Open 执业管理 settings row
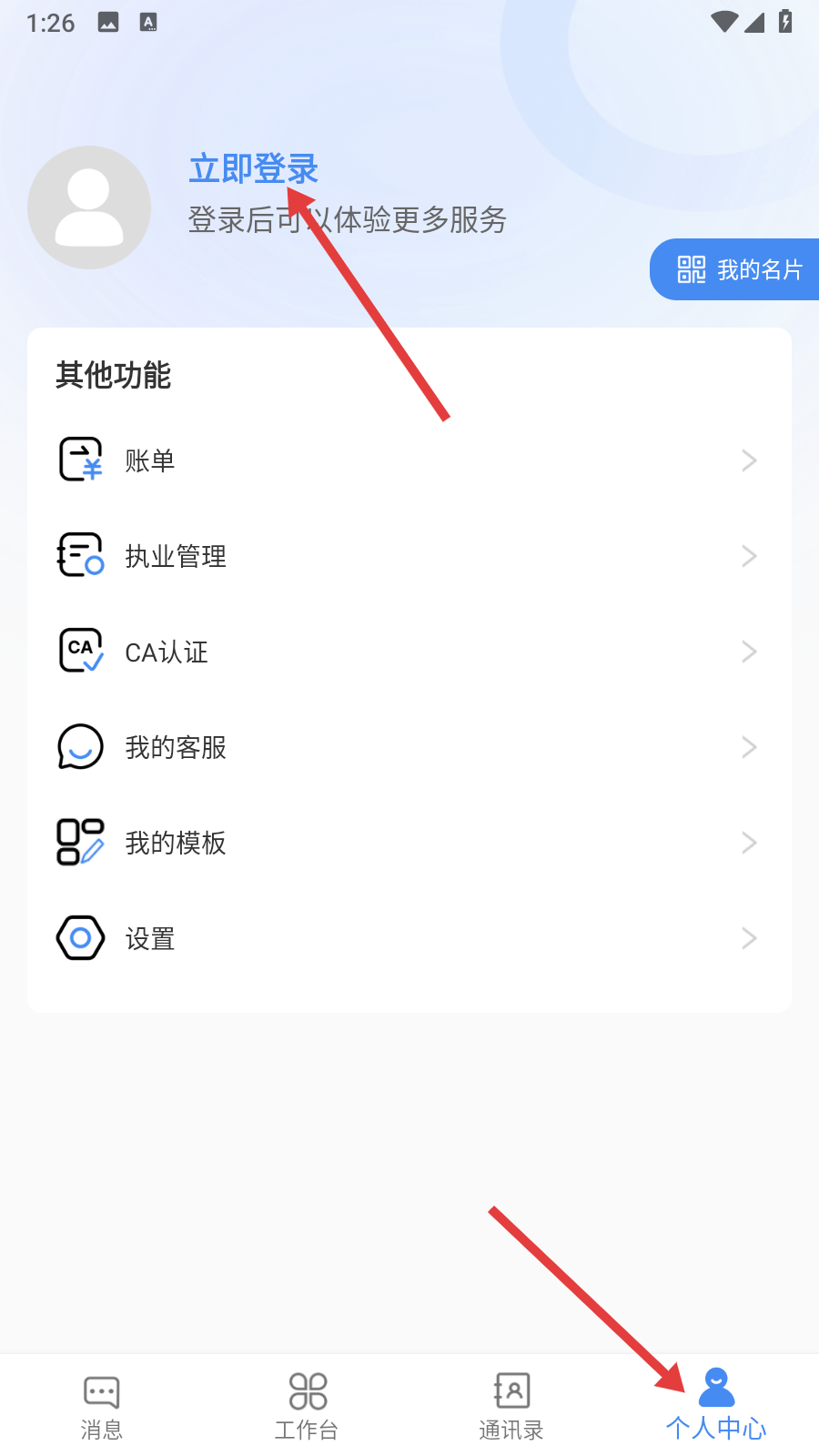Image resolution: width=819 pixels, height=1456 pixels. [x=409, y=556]
